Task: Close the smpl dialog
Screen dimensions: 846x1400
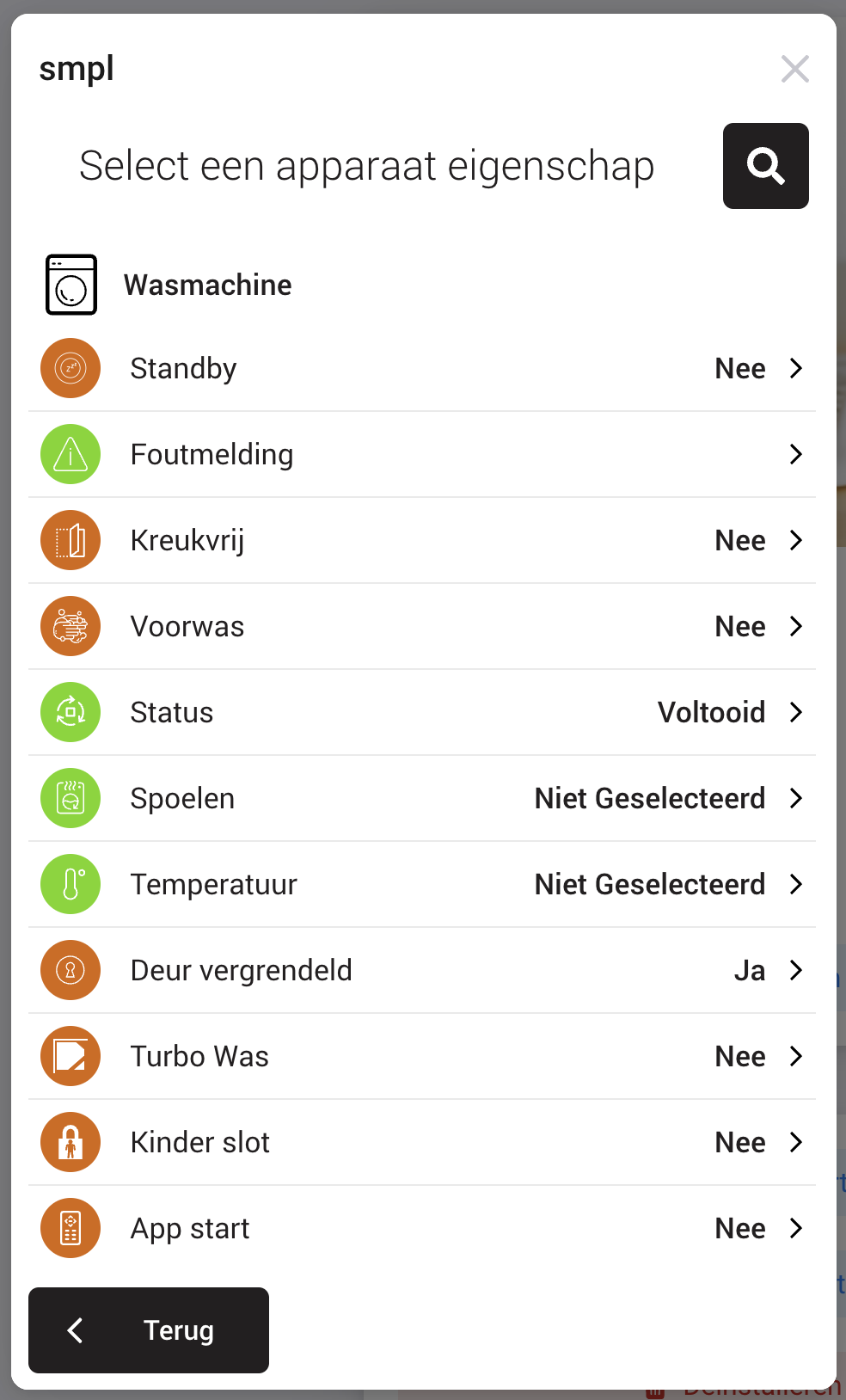Action: tap(794, 69)
